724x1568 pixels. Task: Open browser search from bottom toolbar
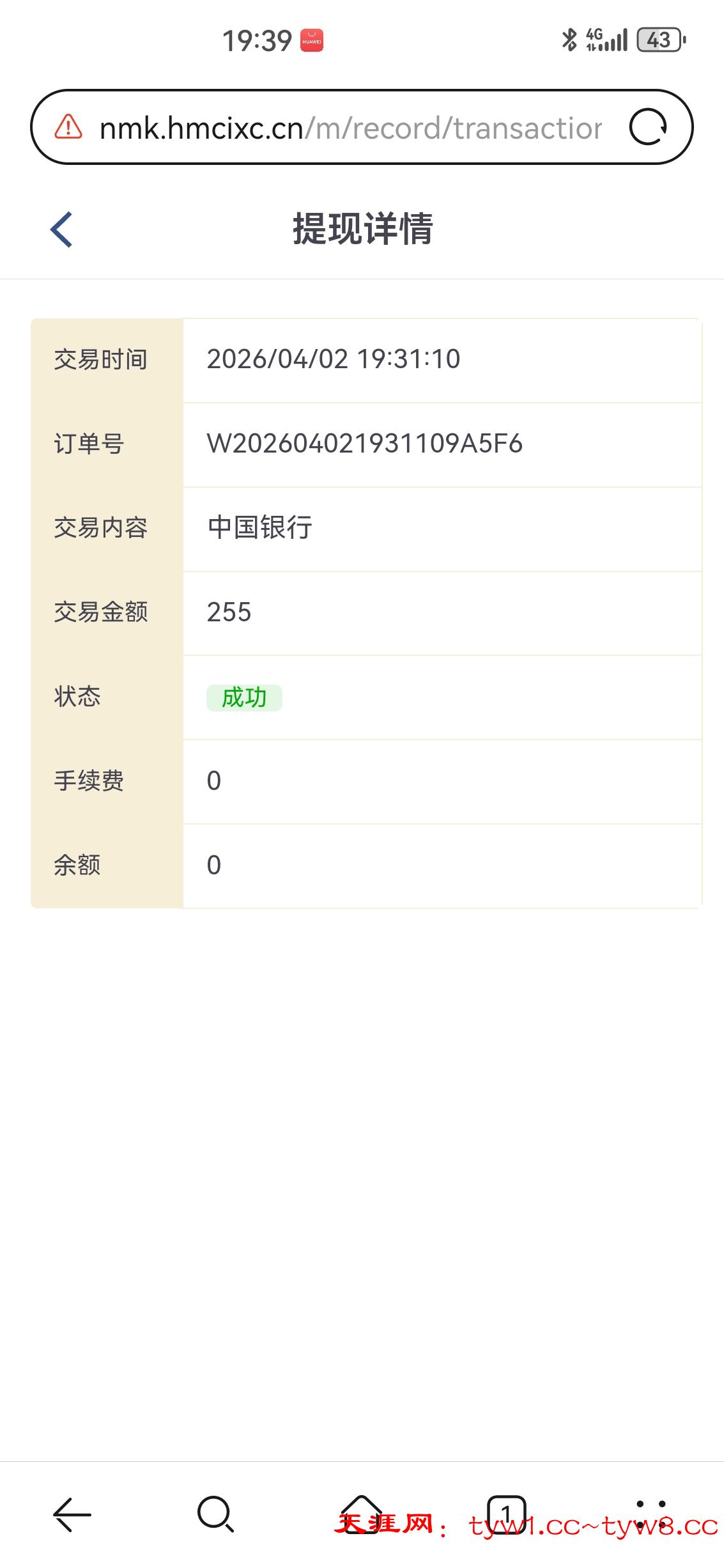[215, 1514]
